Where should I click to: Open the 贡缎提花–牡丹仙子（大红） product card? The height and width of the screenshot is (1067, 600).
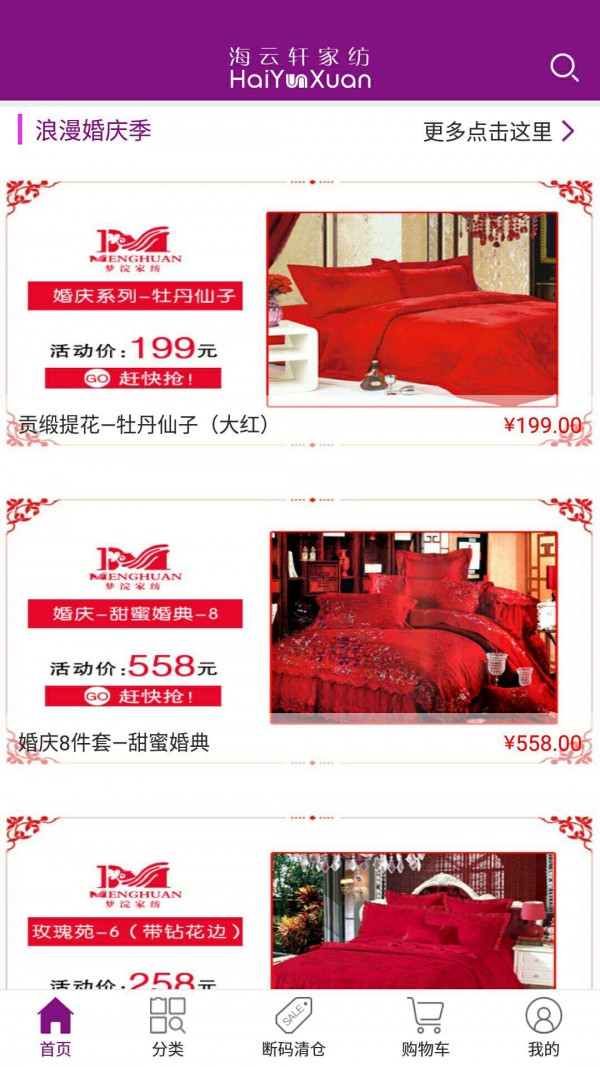(300, 310)
